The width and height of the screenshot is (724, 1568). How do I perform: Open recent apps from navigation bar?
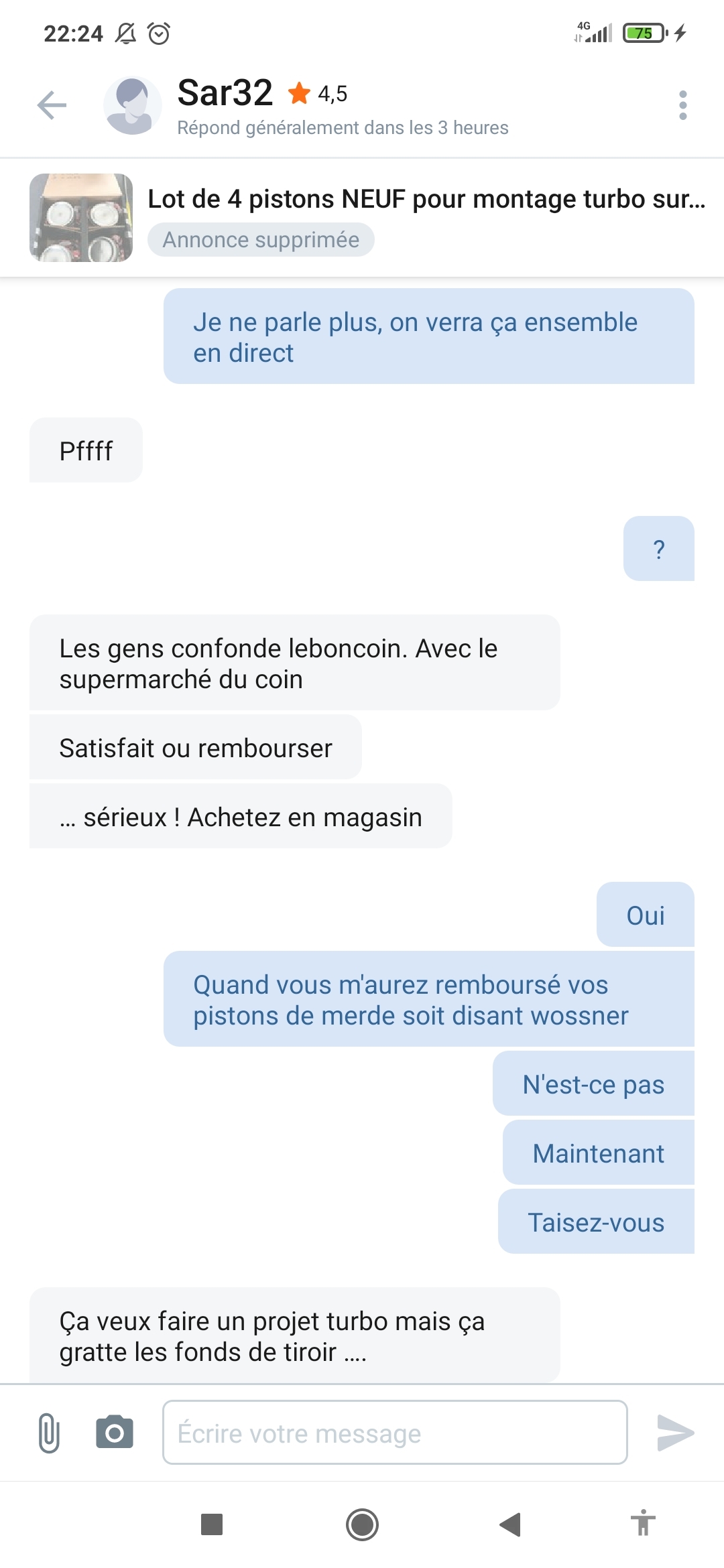[x=212, y=1524]
